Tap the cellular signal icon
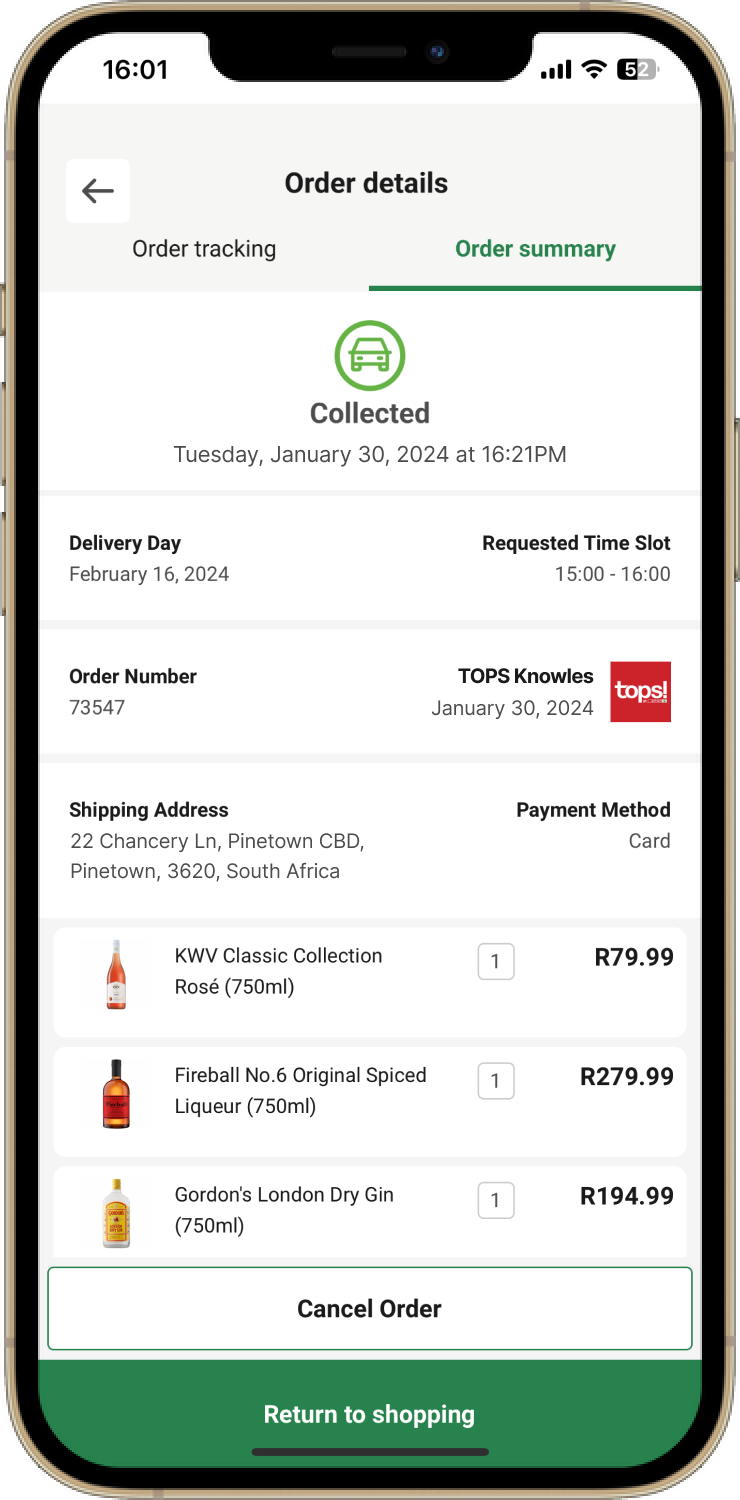 click(556, 69)
